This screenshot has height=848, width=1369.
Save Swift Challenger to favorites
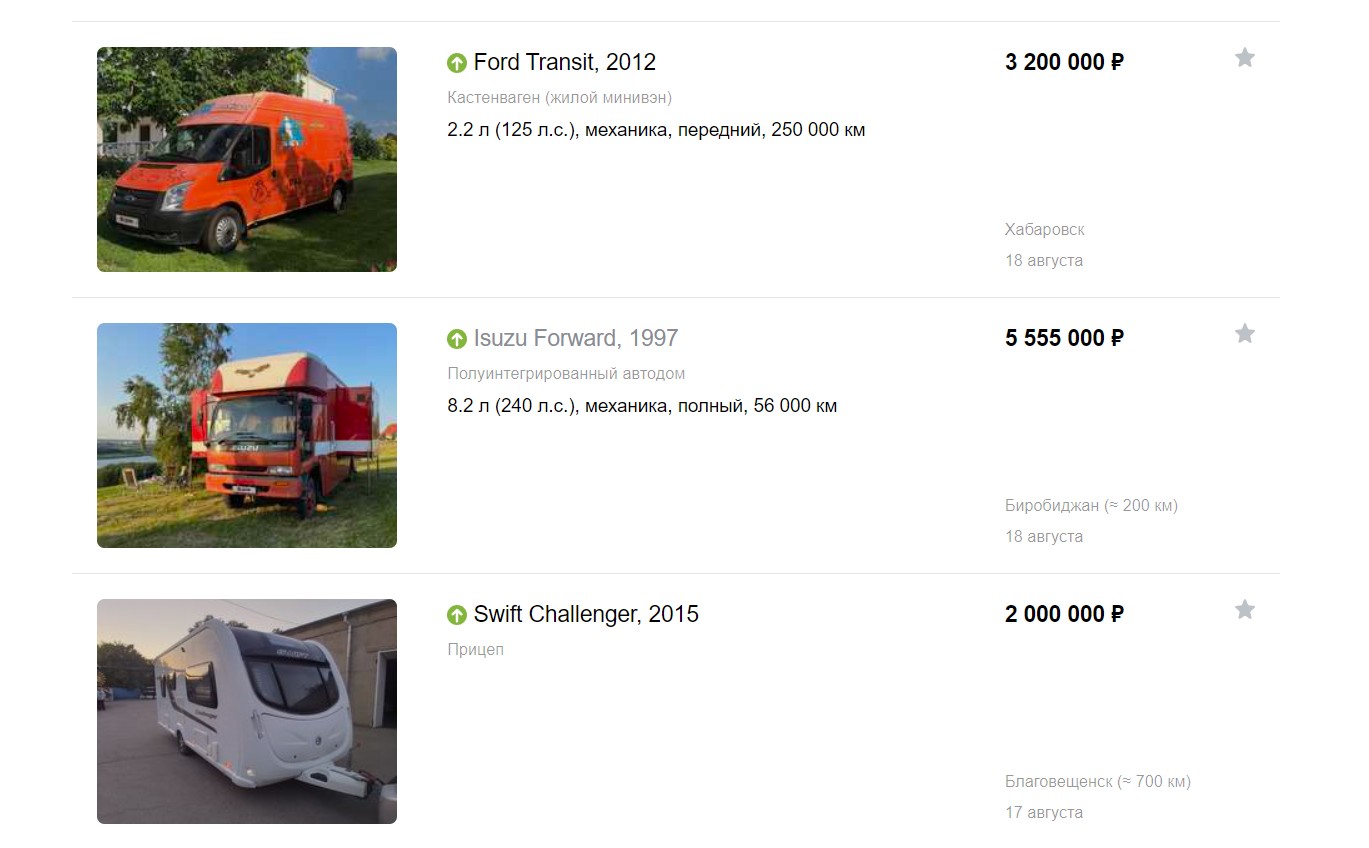point(1244,610)
